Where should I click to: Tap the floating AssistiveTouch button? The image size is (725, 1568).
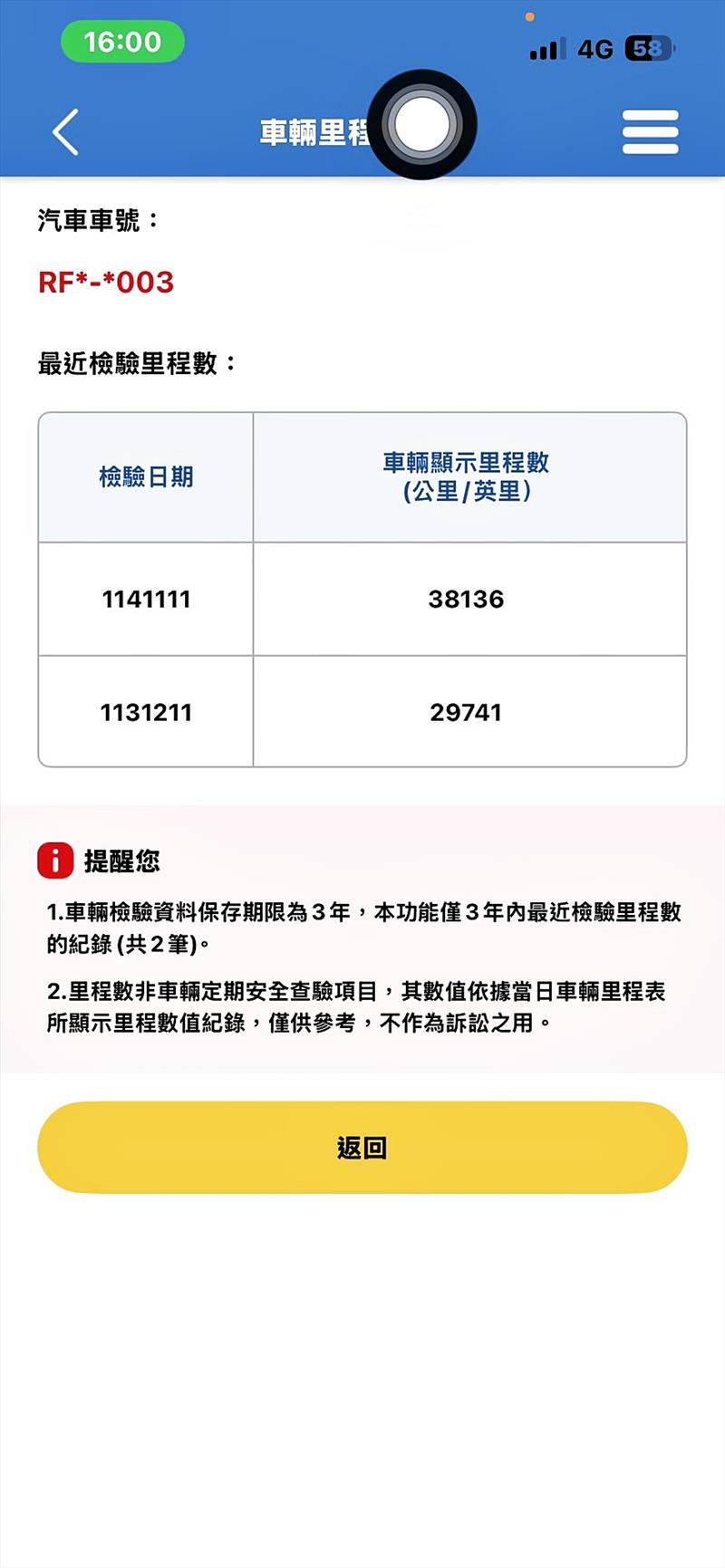(x=422, y=125)
